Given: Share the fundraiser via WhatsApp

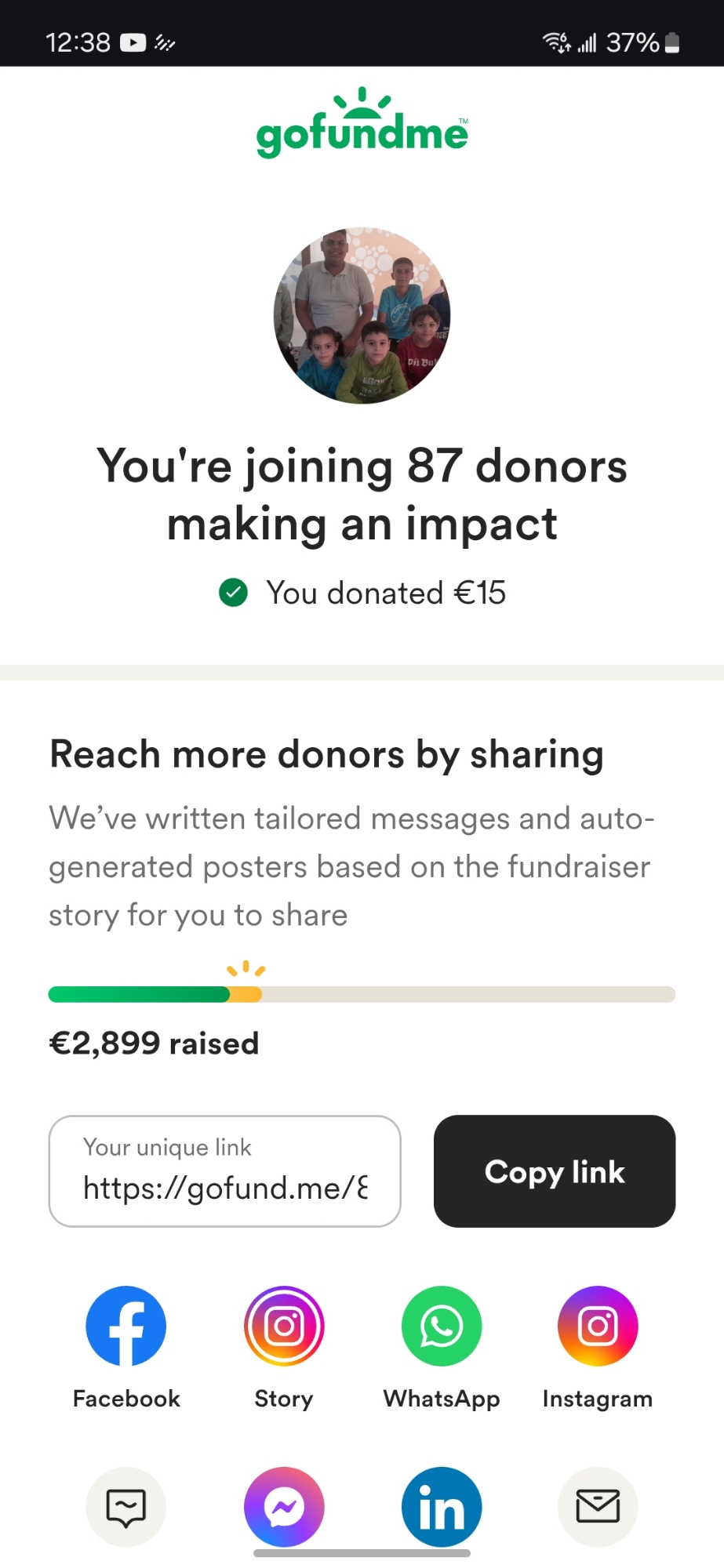Looking at the screenshot, I should (442, 1326).
